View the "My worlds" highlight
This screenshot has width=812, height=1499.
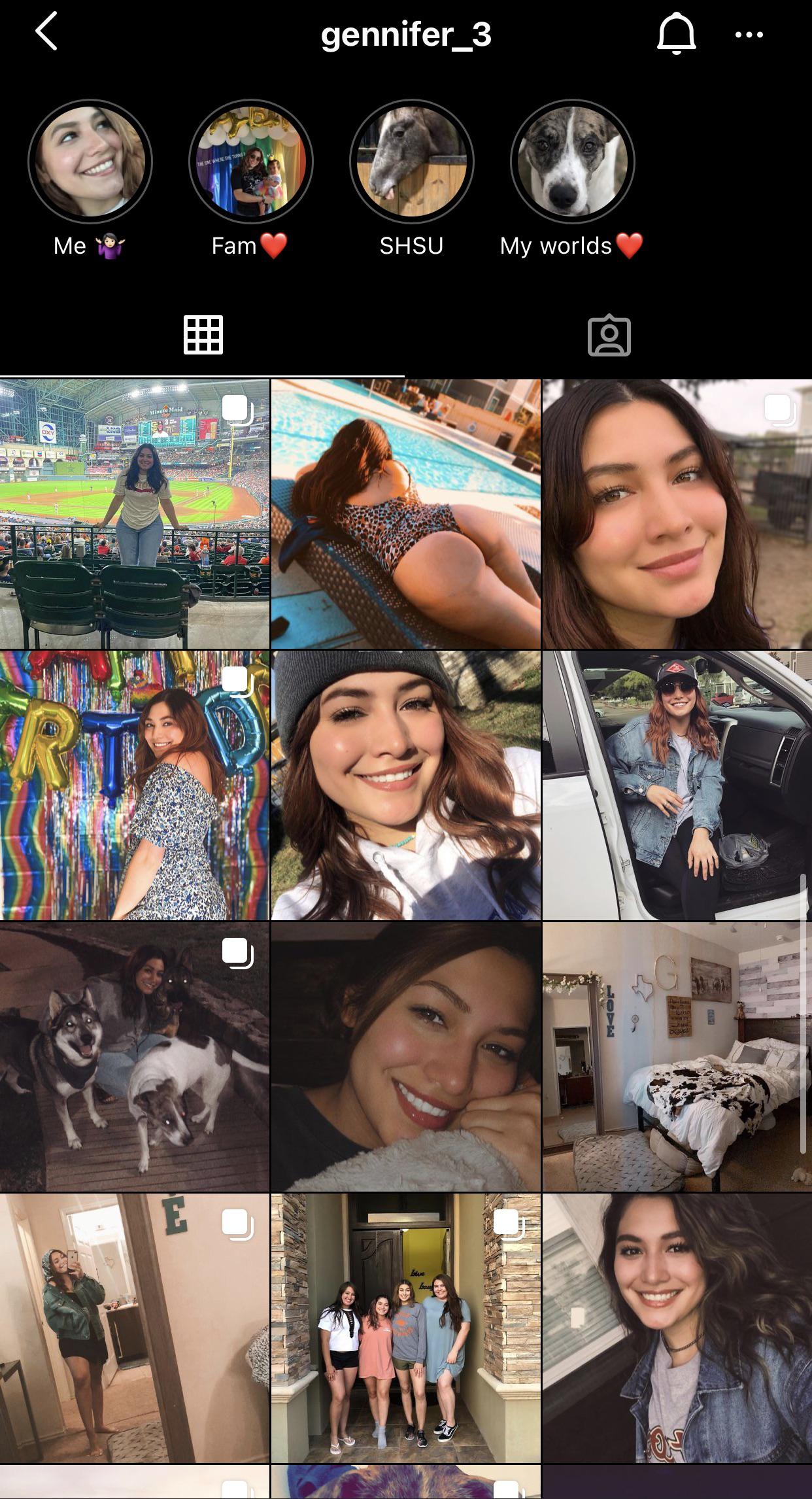click(x=572, y=162)
